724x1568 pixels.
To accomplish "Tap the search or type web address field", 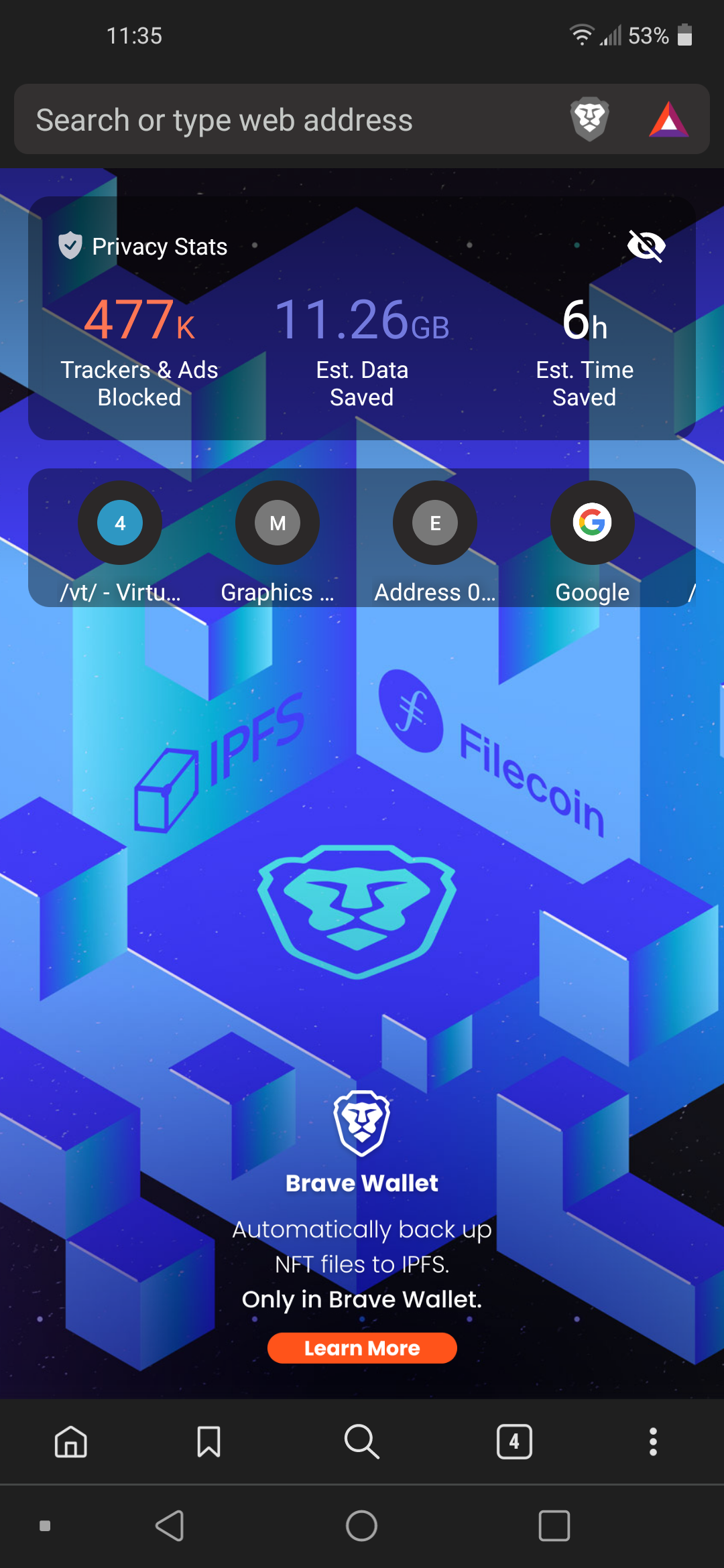I will tap(288, 120).
